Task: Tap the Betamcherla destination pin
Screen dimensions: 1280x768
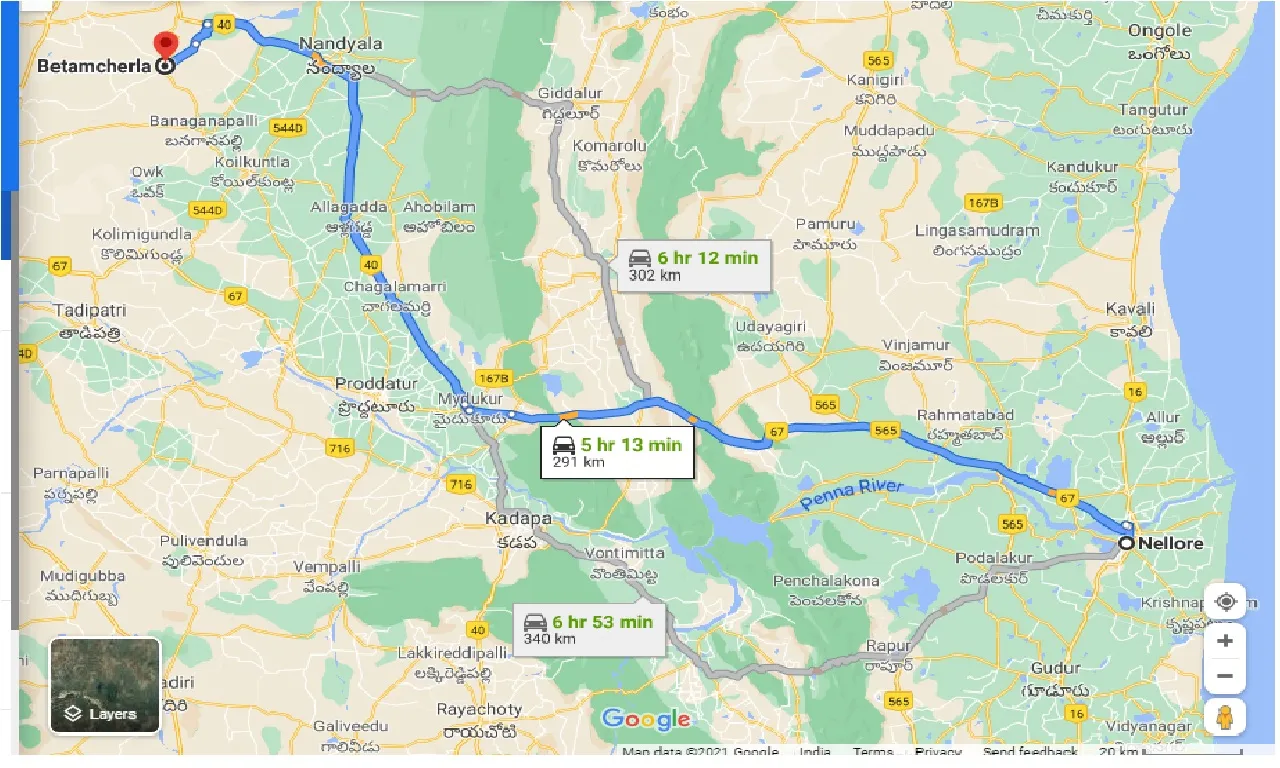Action: [x=165, y=46]
